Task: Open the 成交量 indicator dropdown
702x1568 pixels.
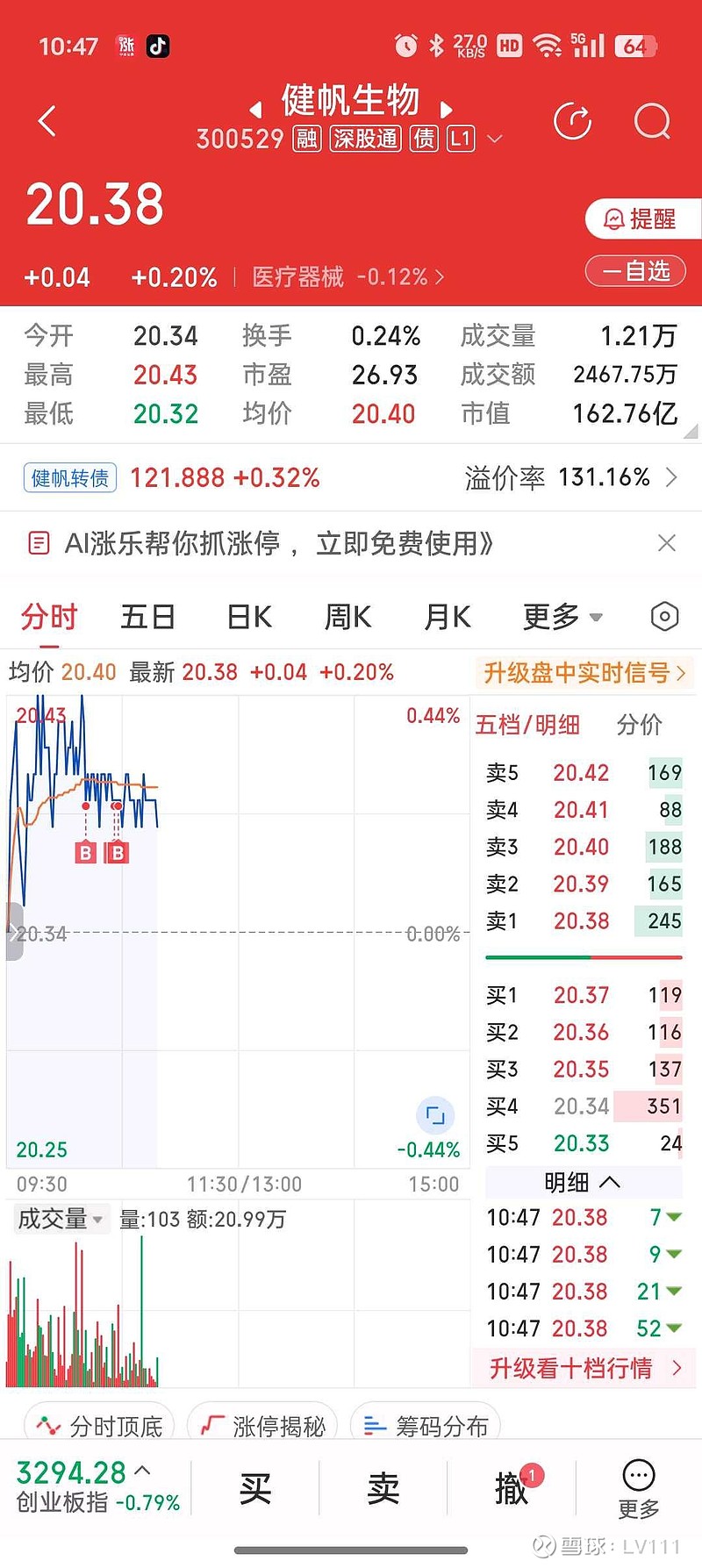Action: tap(61, 1219)
